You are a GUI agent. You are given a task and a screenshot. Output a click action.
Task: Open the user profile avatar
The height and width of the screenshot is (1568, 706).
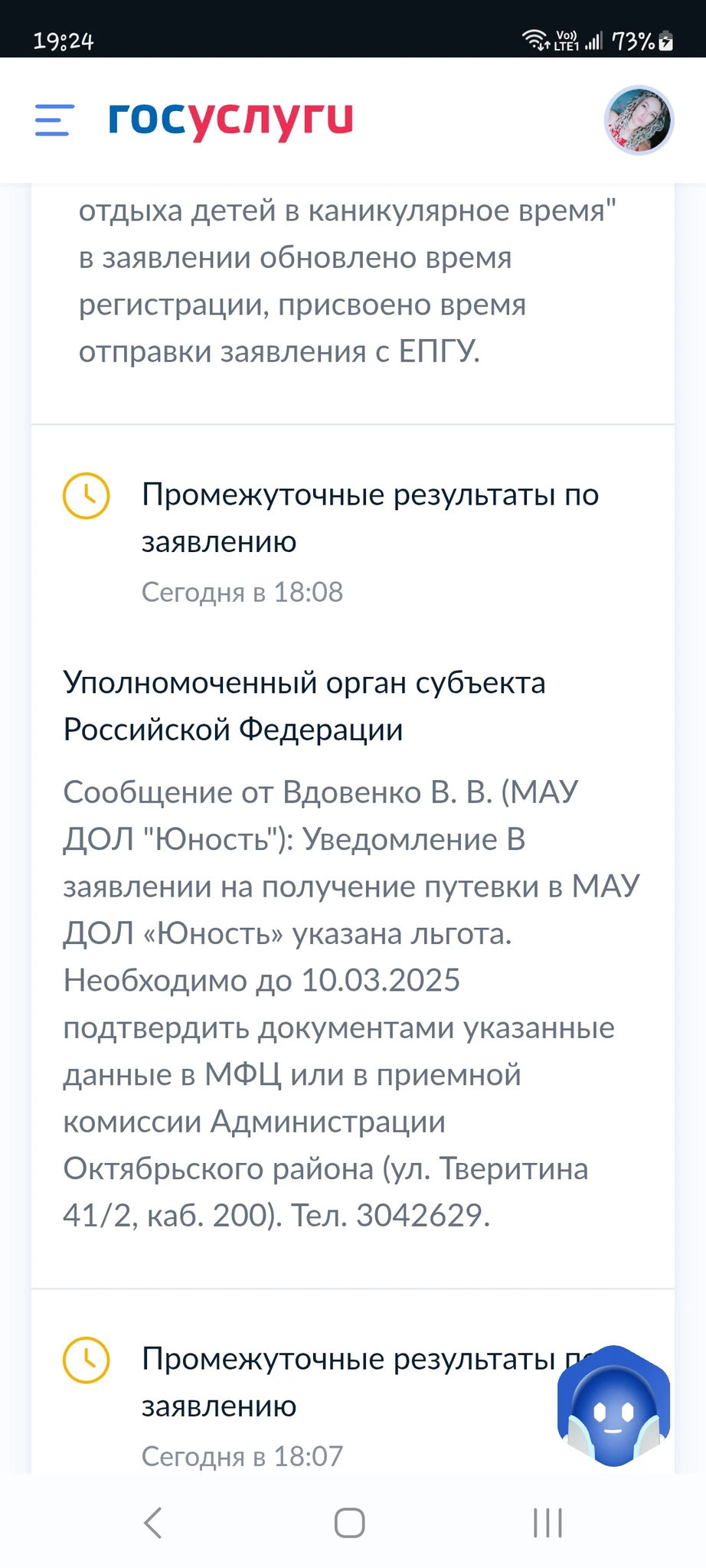(639, 120)
